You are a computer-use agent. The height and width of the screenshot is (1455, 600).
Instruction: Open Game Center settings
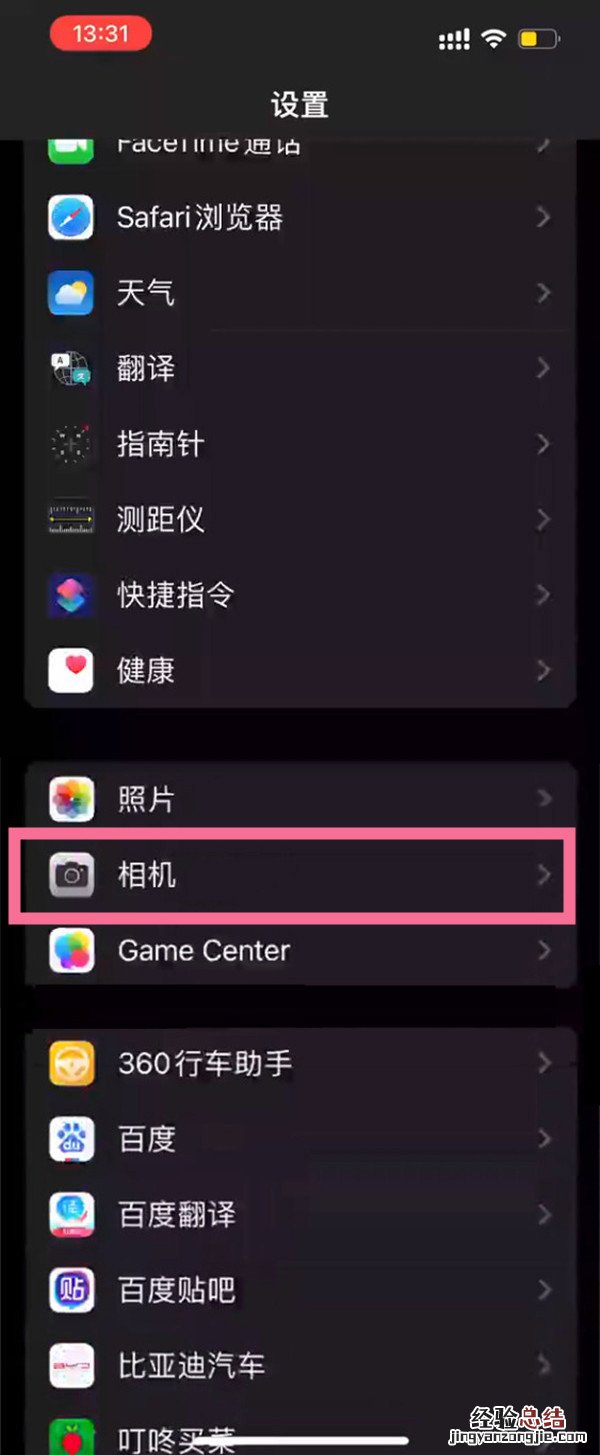[300, 950]
